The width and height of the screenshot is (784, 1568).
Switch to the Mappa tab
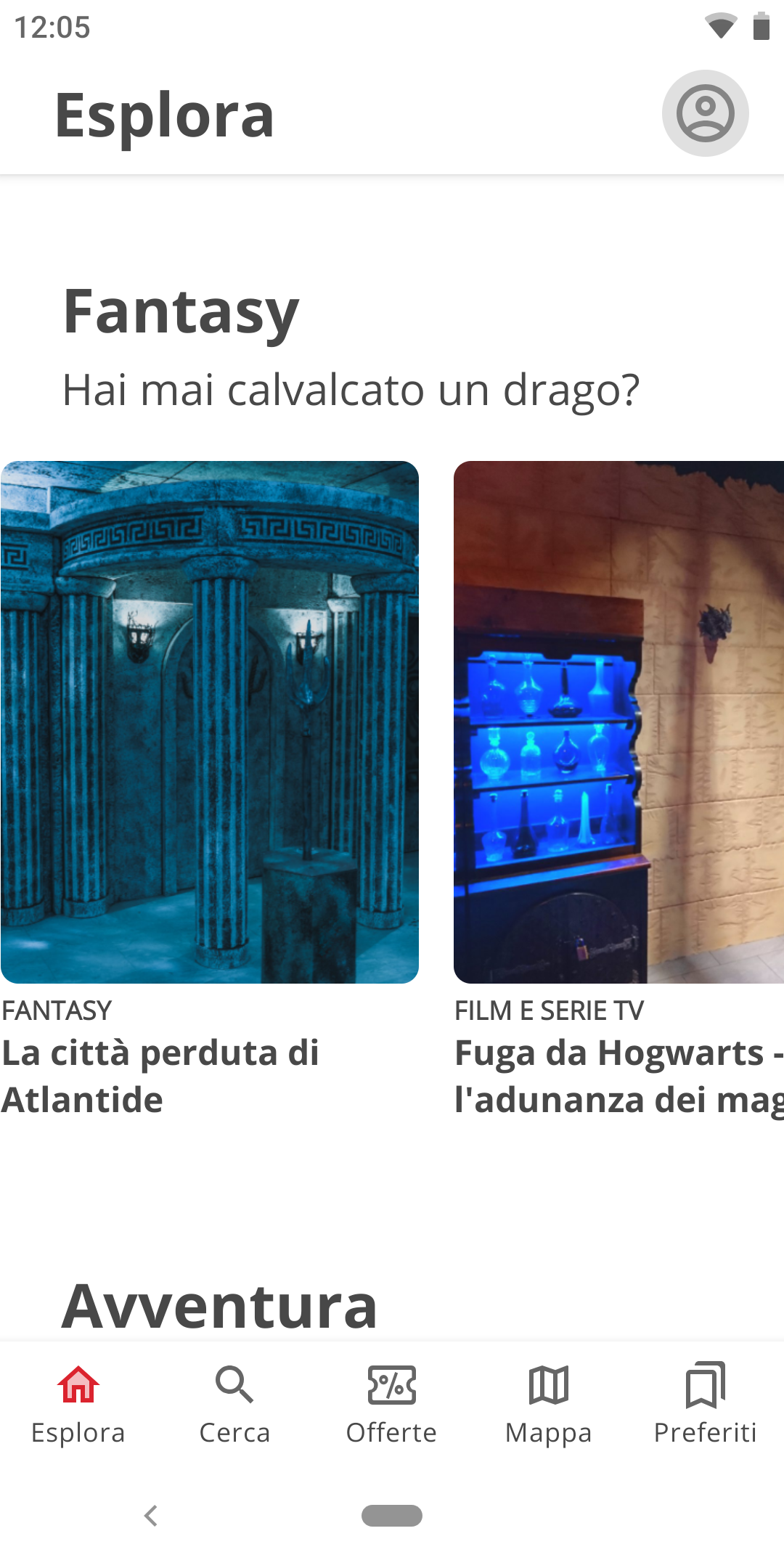click(x=548, y=1405)
